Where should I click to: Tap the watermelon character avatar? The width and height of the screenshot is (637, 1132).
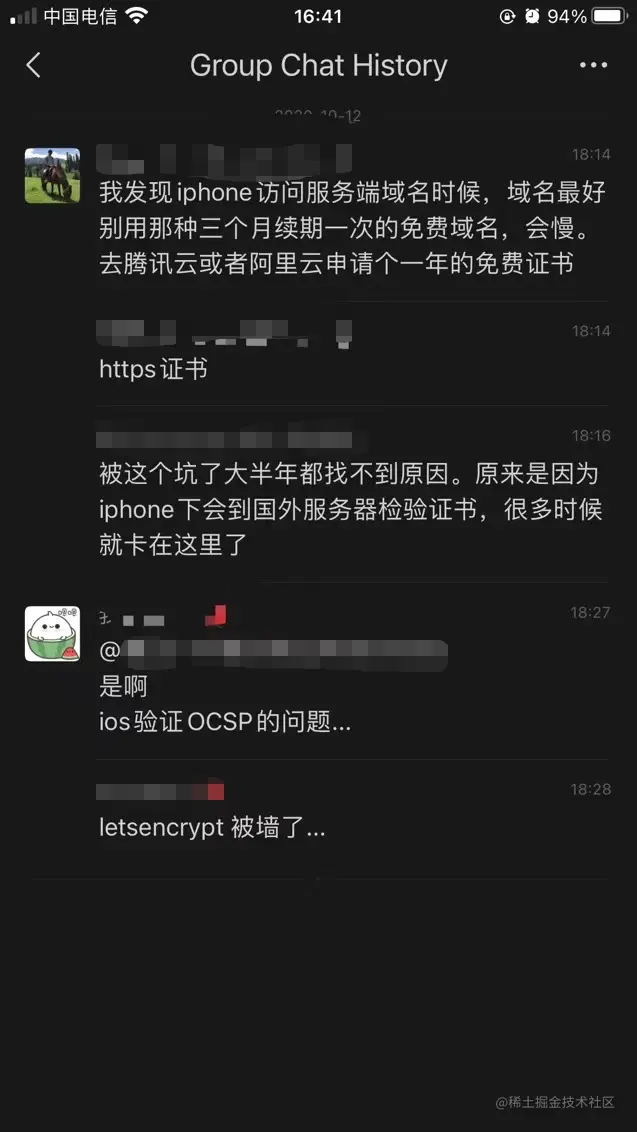coord(52,633)
